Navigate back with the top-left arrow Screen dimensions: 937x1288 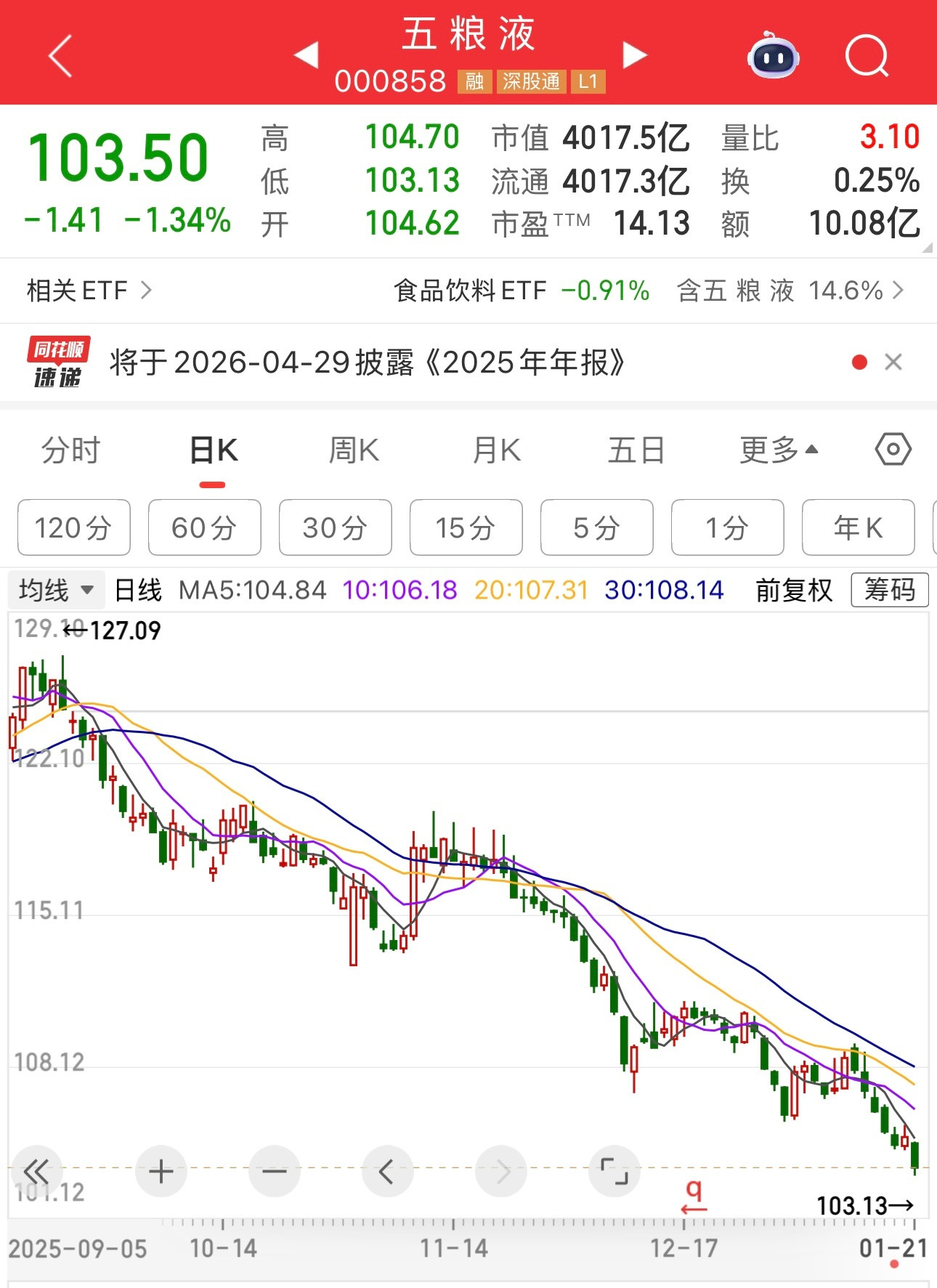coord(61,56)
